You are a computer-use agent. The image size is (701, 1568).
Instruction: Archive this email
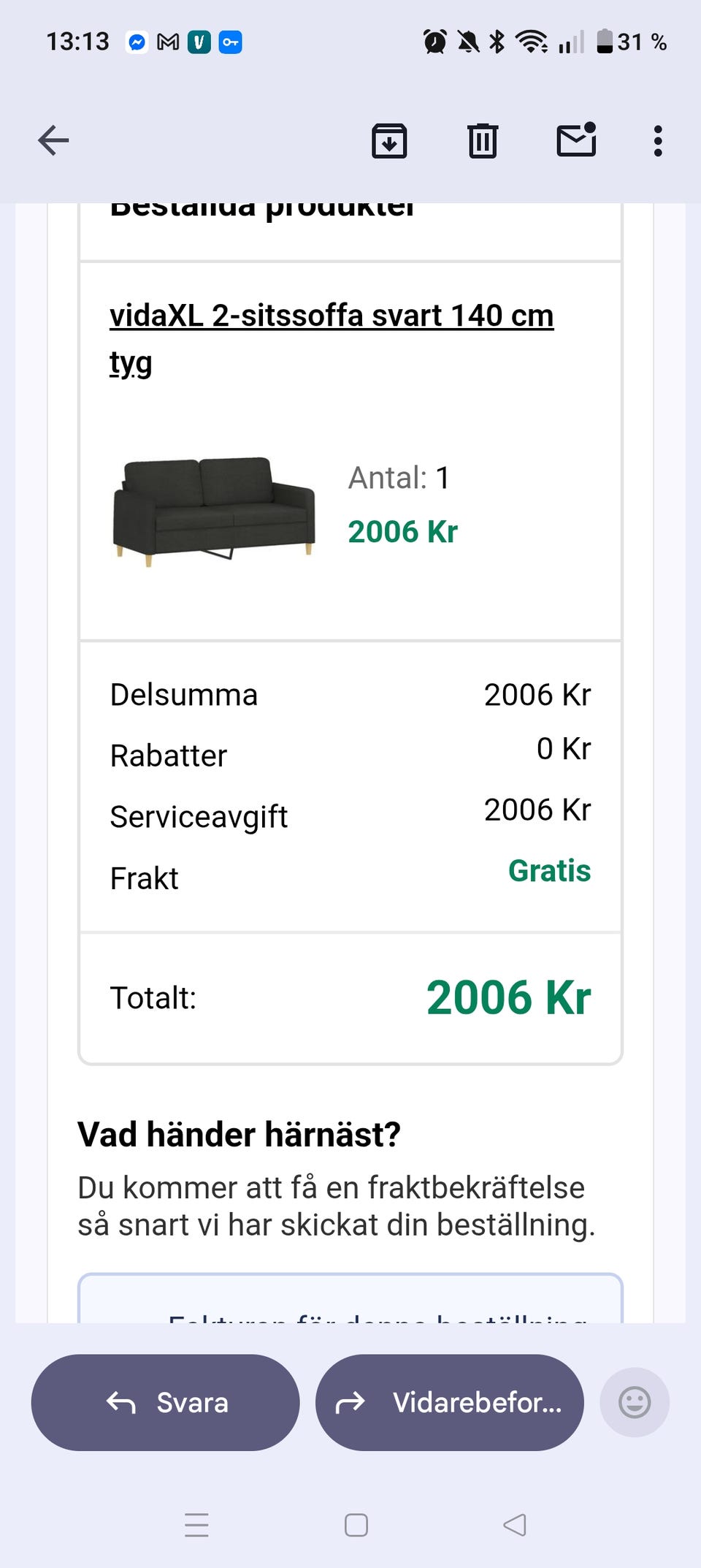(389, 140)
